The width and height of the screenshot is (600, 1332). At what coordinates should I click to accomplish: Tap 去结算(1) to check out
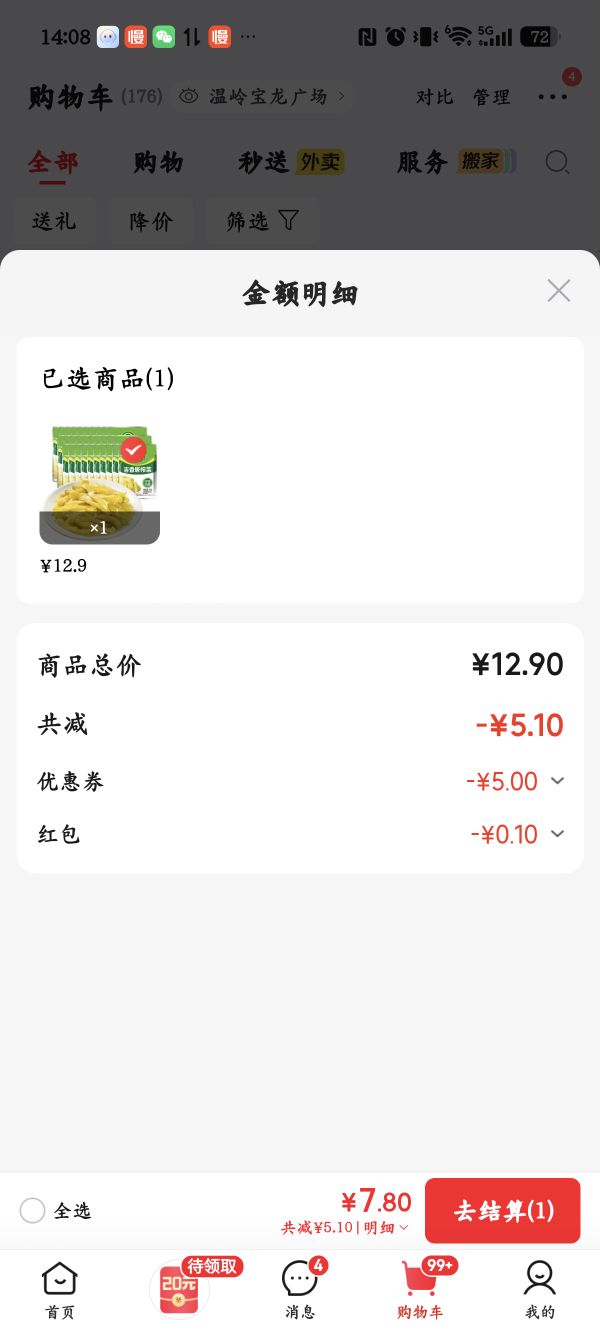point(502,1210)
